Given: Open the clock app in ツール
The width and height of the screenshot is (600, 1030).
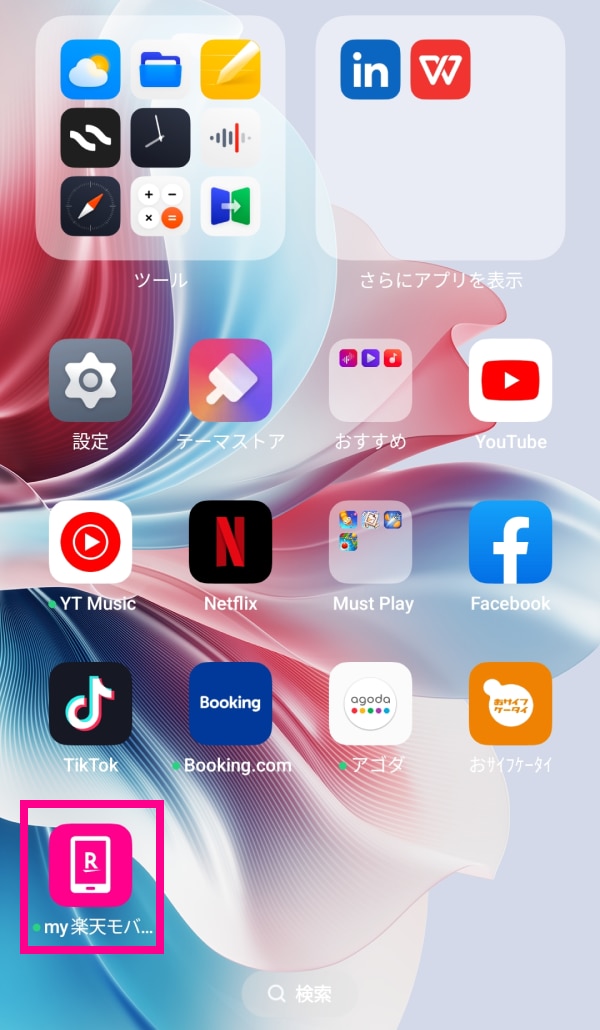Looking at the screenshot, I should pyautogui.click(x=160, y=138).
